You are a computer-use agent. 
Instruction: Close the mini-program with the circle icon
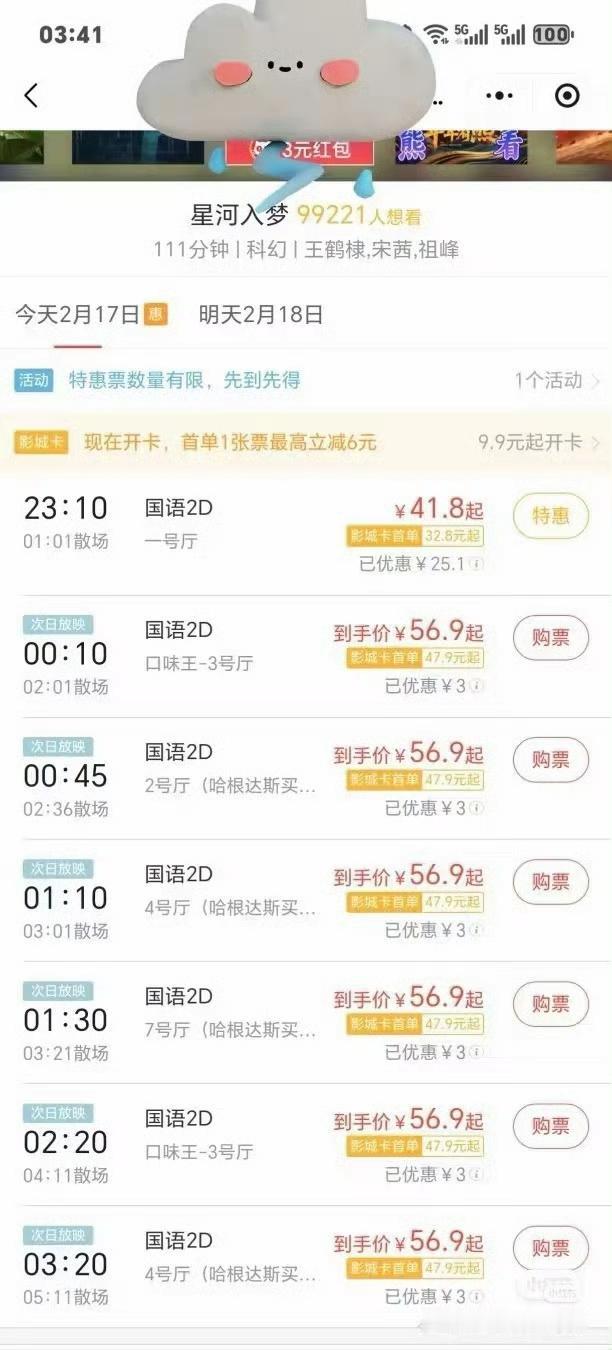(x=567, y=96)
